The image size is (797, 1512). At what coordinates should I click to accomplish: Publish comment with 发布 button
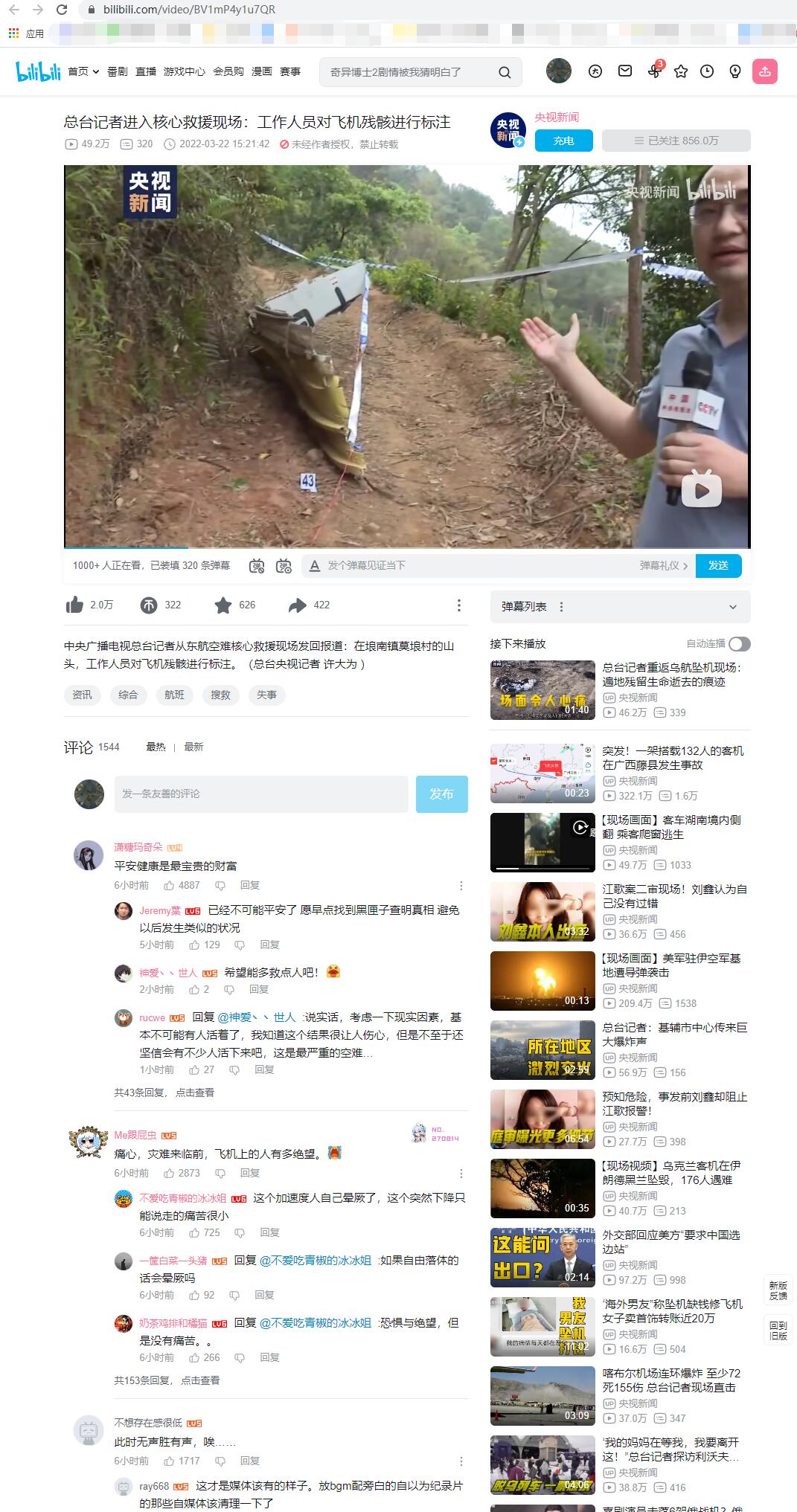(441, 794)
